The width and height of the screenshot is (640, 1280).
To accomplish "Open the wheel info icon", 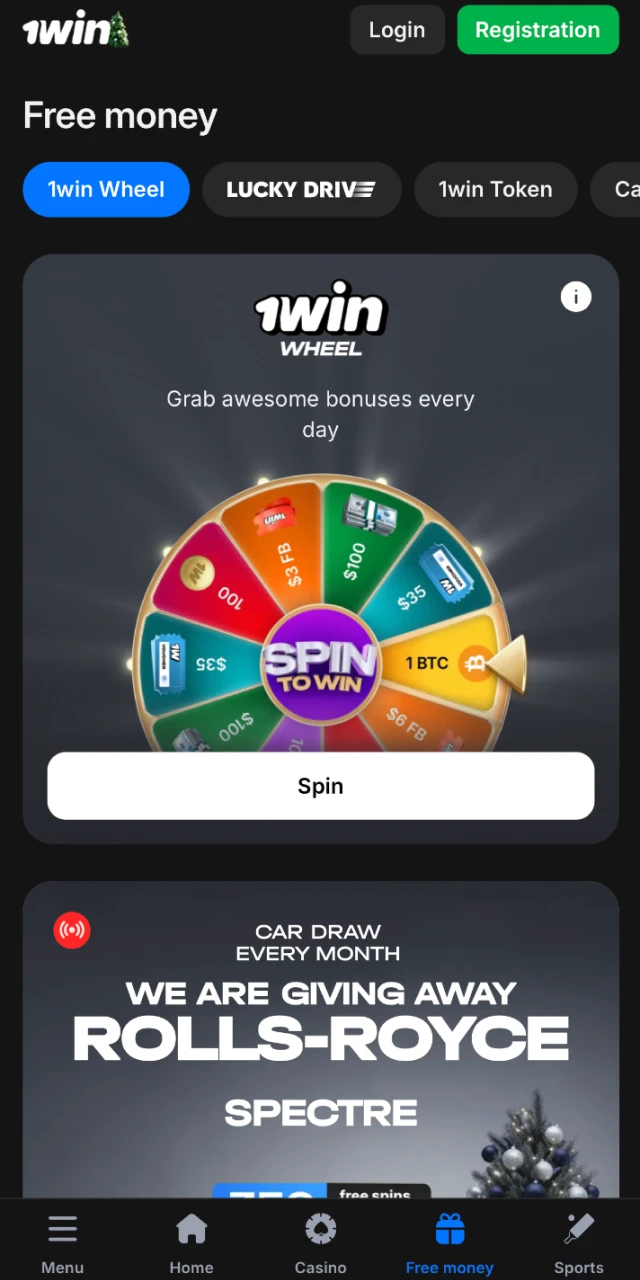I will [576, 297].
